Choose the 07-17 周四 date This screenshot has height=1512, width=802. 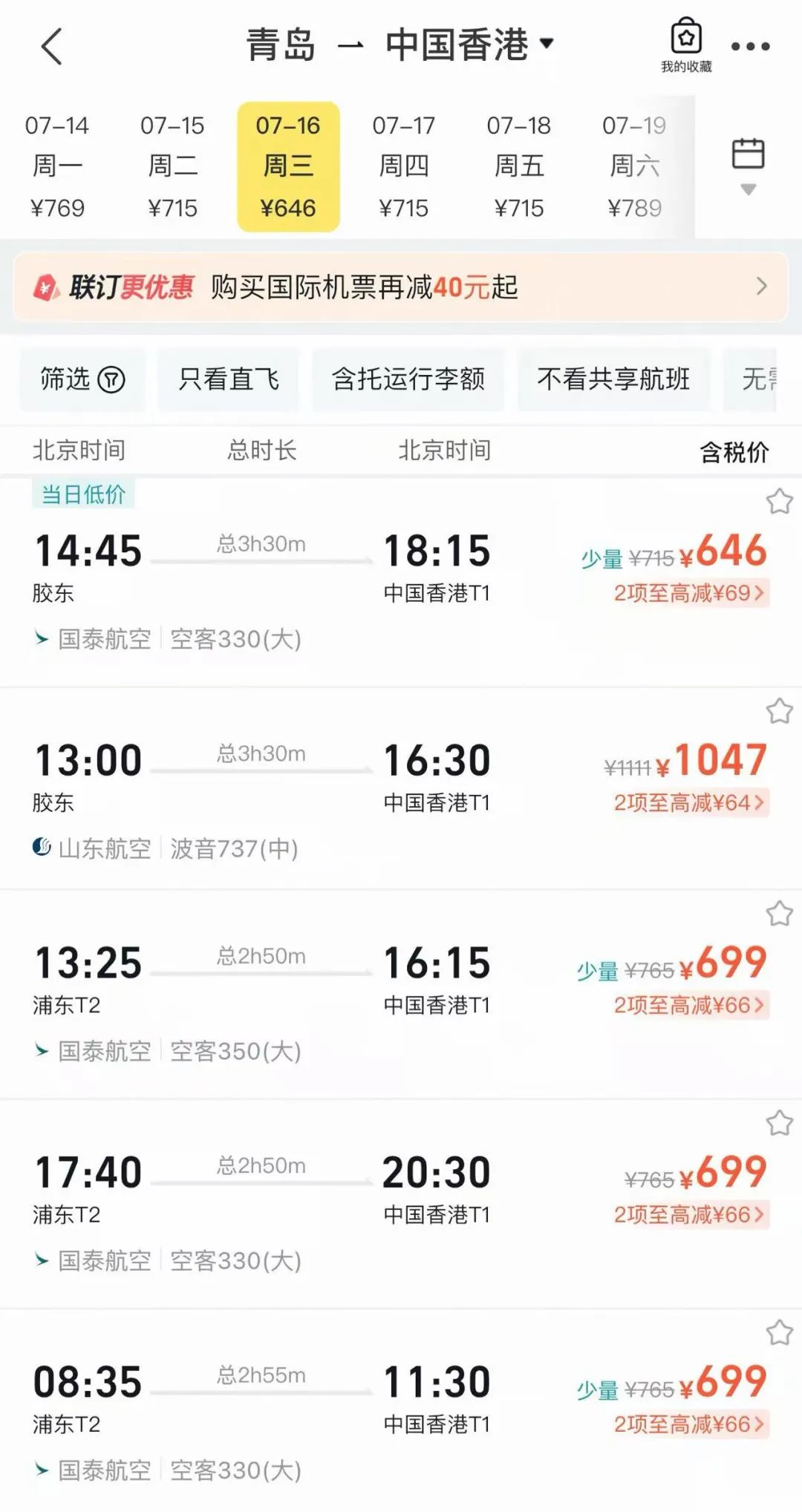click(403, 166)
